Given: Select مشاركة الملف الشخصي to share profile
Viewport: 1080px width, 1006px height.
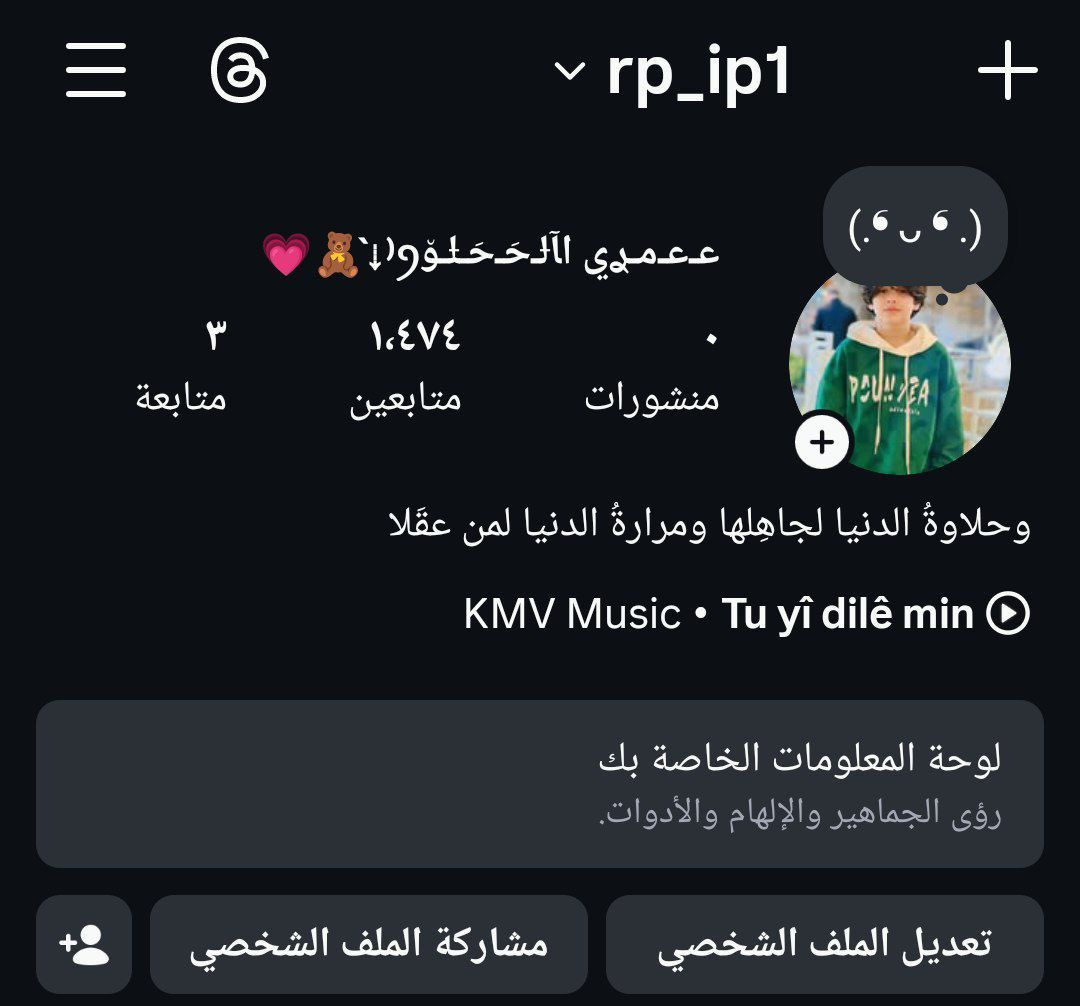Looking at the screenshot, I should click(x=369, y=944).
